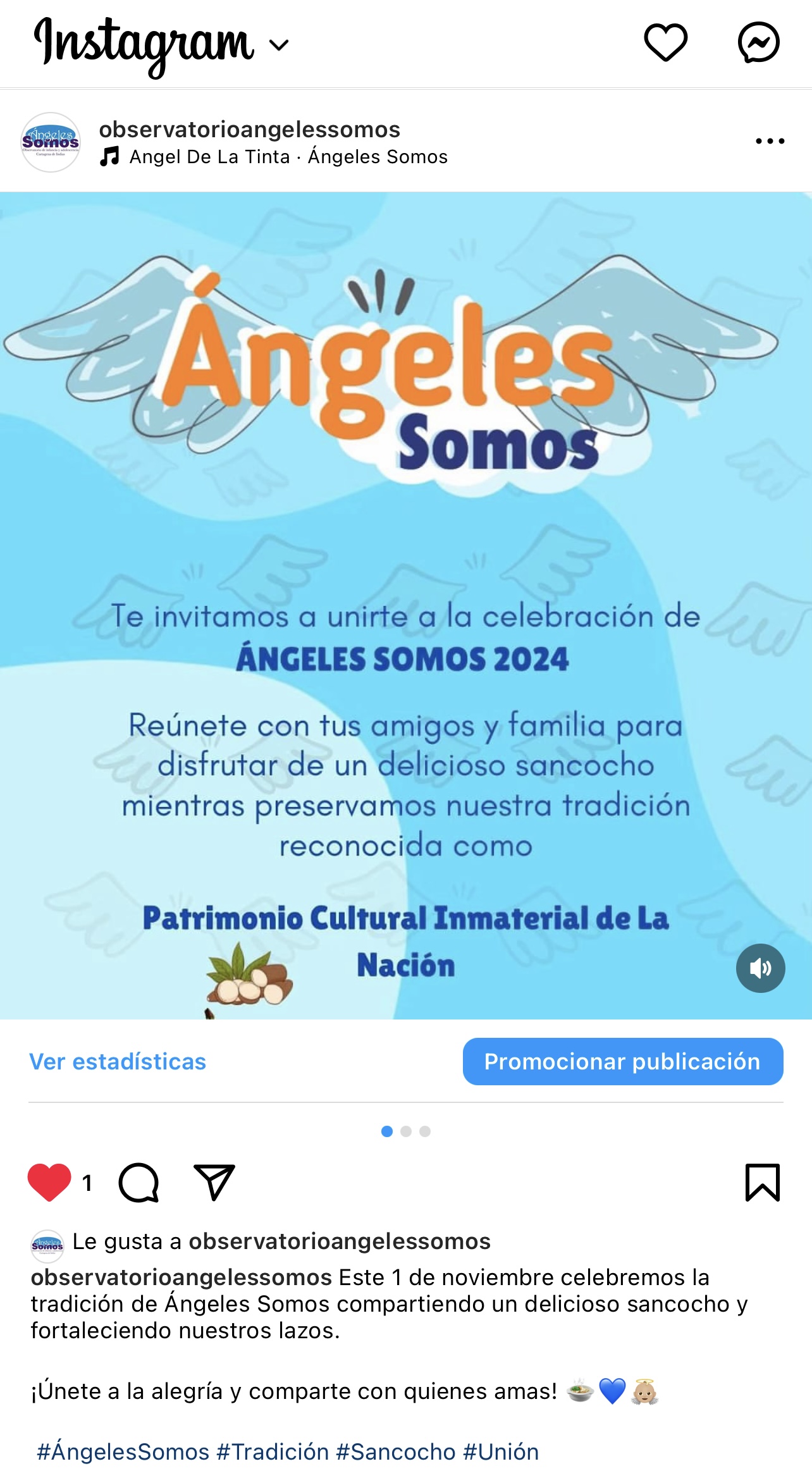Open the #ÁngelesSomos hashtag
812x1478 pixels.
[x=123, y=1451]
